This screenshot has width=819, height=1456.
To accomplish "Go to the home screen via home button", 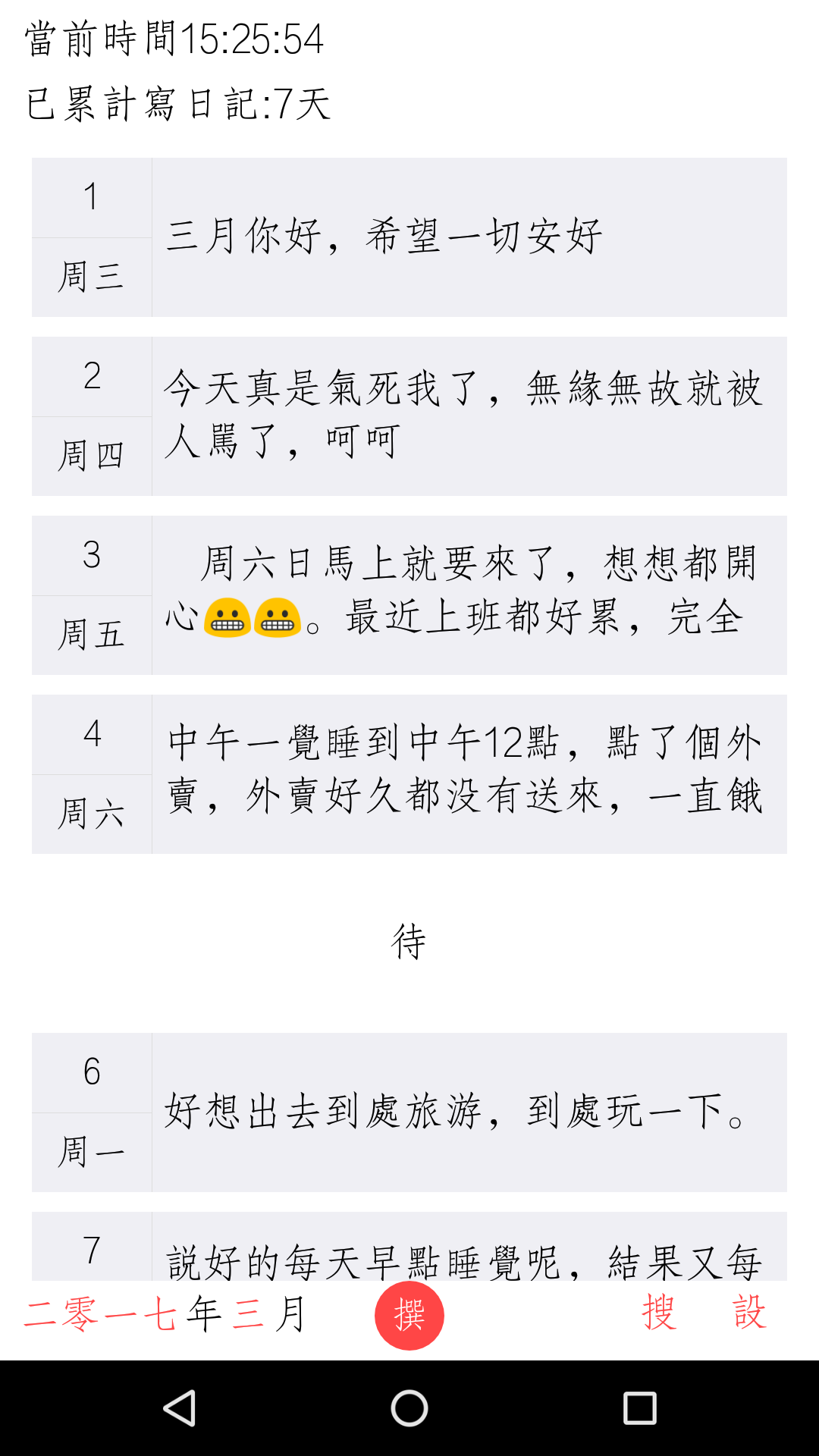I will [x=409, y=1408].
